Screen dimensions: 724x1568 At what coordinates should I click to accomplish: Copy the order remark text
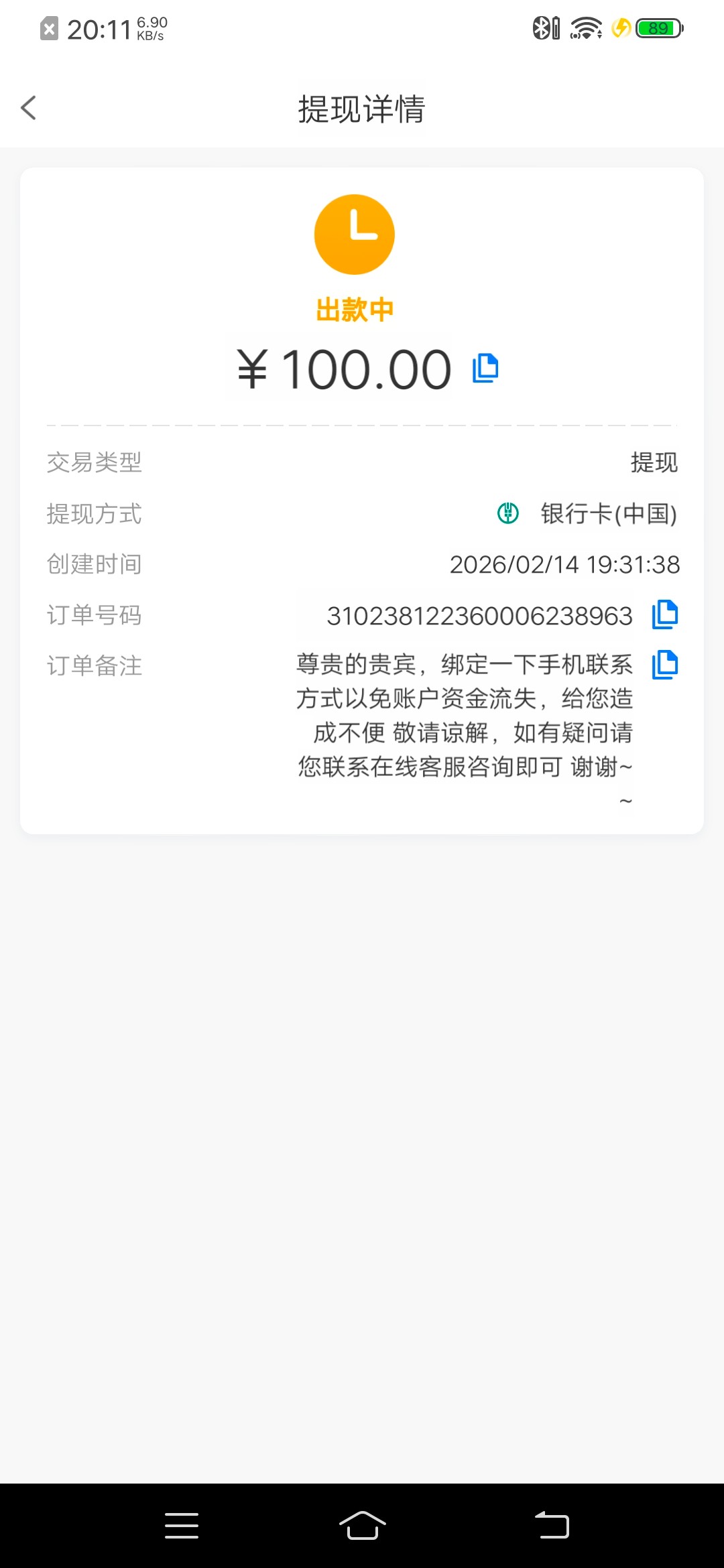tap(664, 664)
